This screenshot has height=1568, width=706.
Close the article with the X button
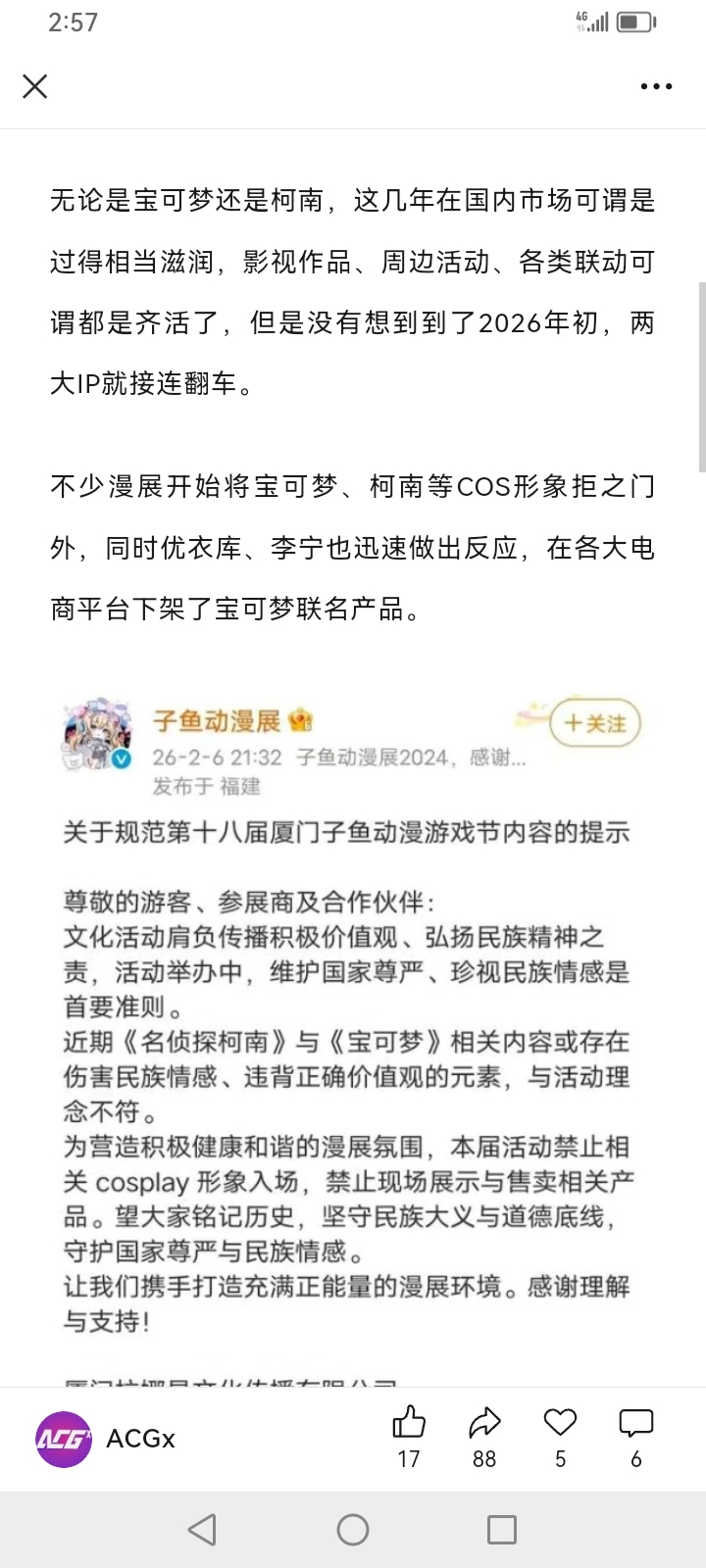[x=35, y=86]
